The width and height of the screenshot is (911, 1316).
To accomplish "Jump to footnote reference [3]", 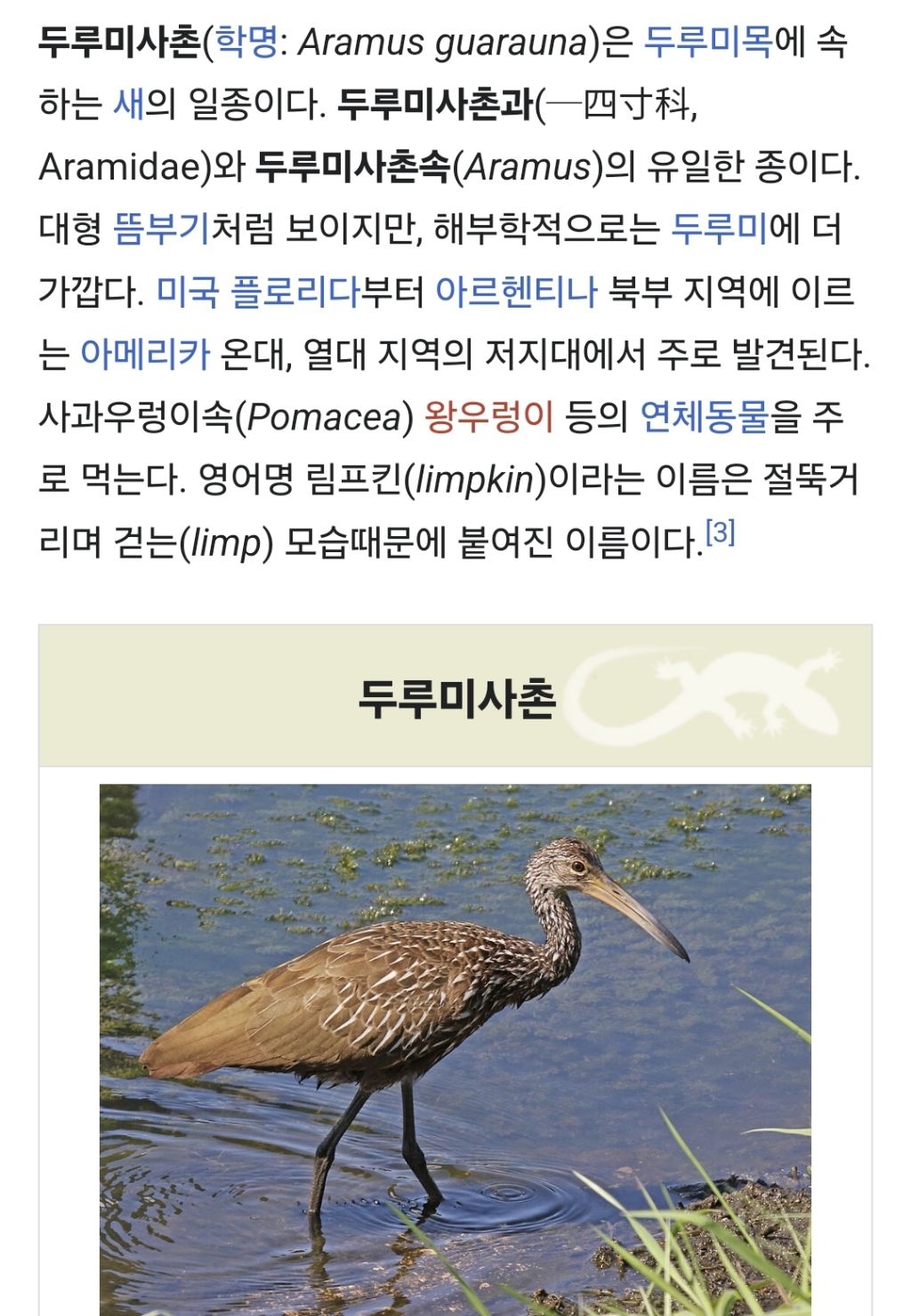I will coord(720,533).
